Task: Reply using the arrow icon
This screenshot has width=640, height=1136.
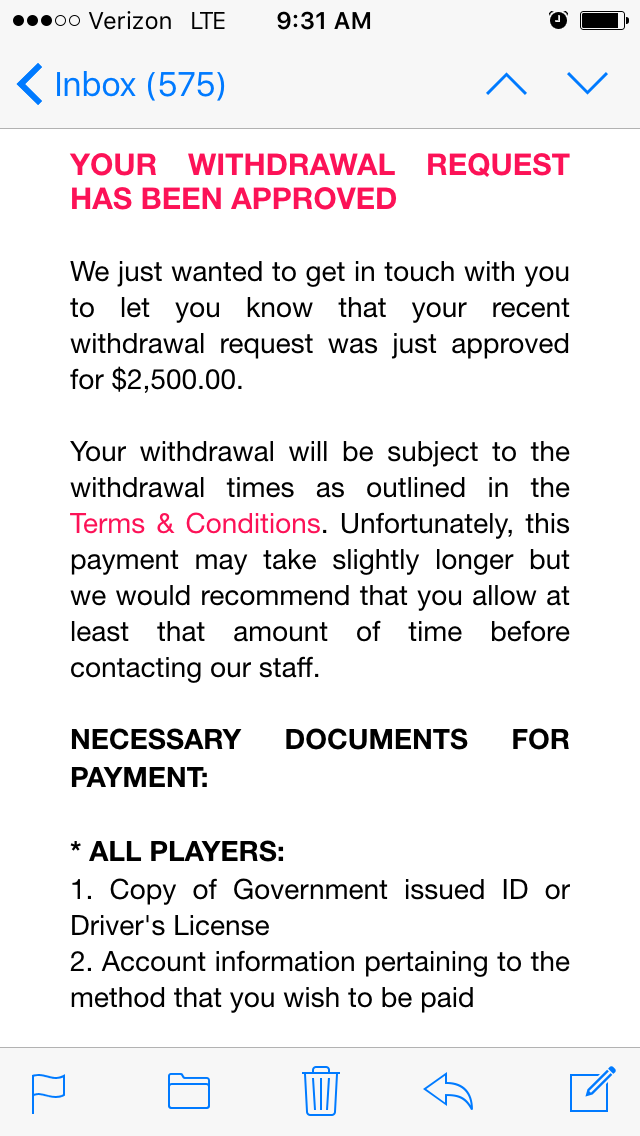Action: [448, 1091]
